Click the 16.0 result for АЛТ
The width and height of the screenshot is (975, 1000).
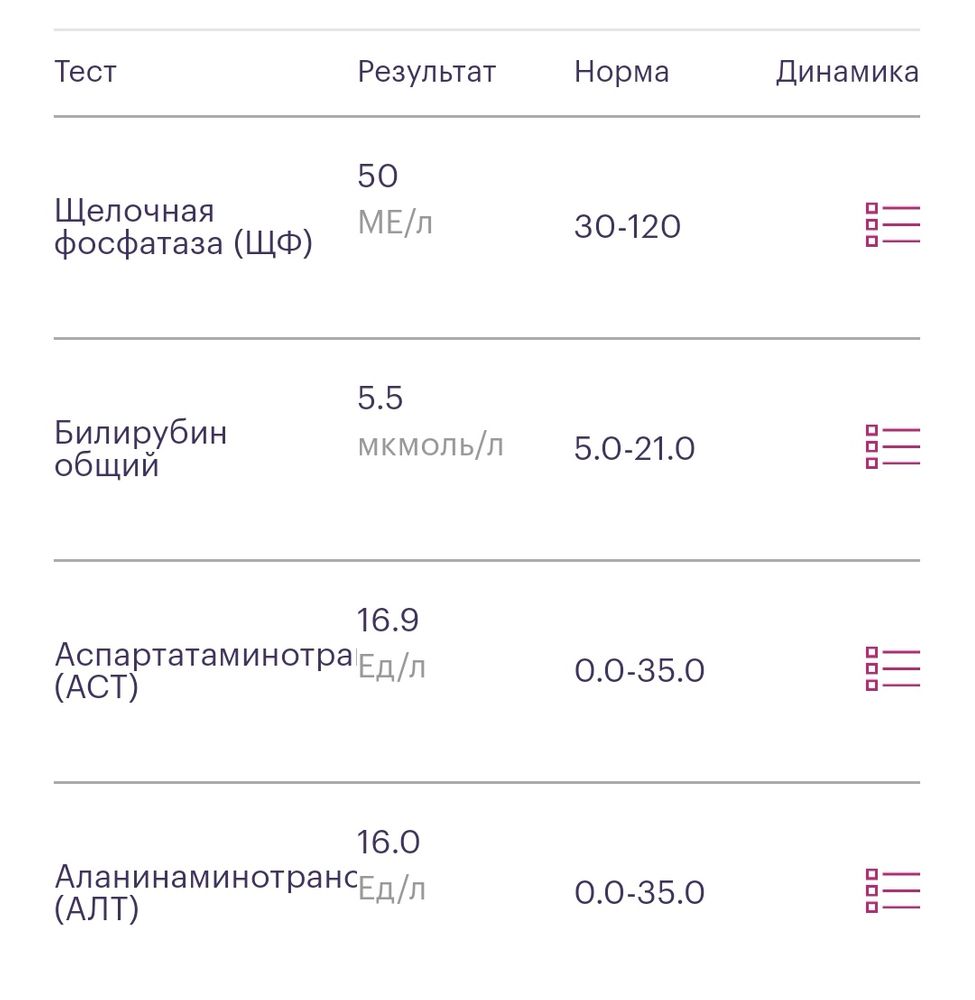(386, 842)
